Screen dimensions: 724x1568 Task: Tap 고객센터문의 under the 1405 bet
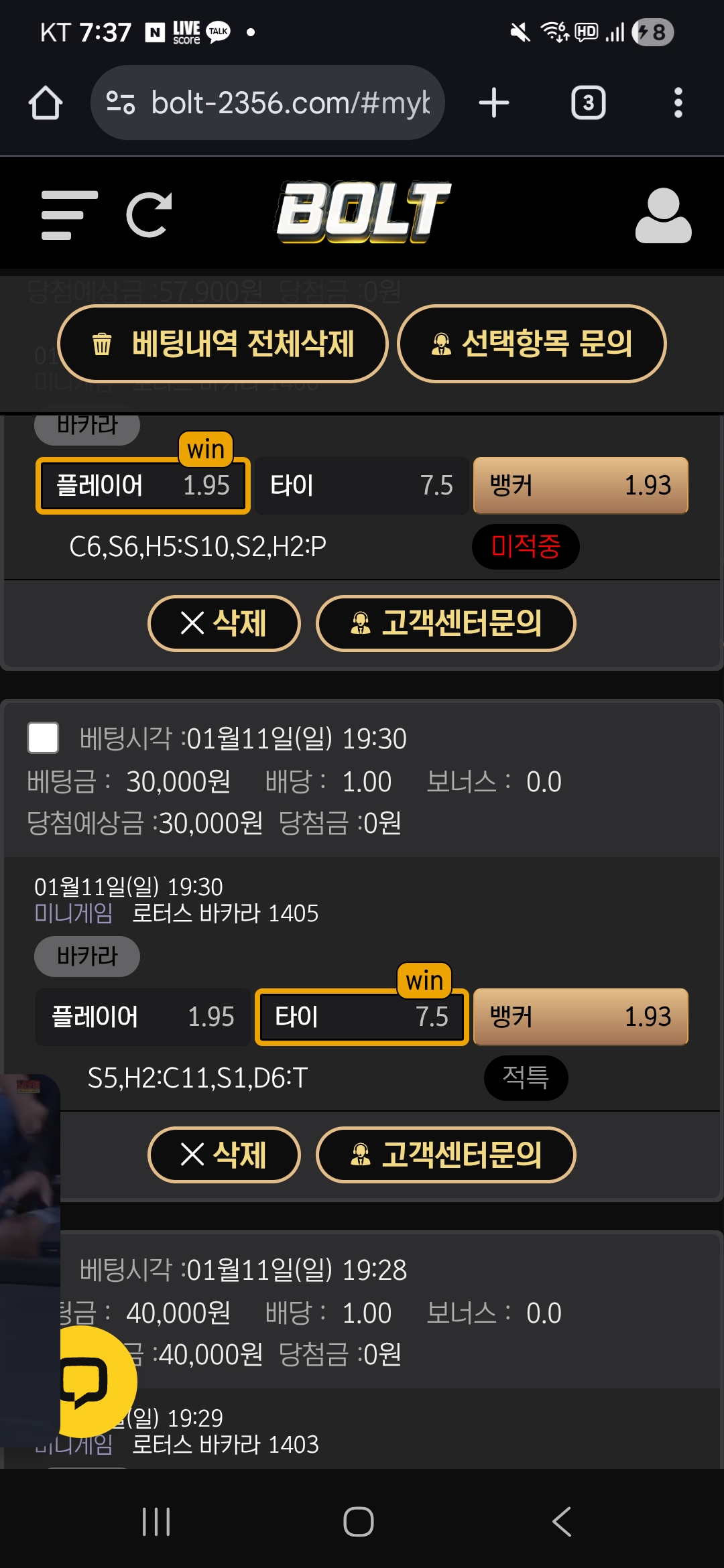pos(446,1155)
